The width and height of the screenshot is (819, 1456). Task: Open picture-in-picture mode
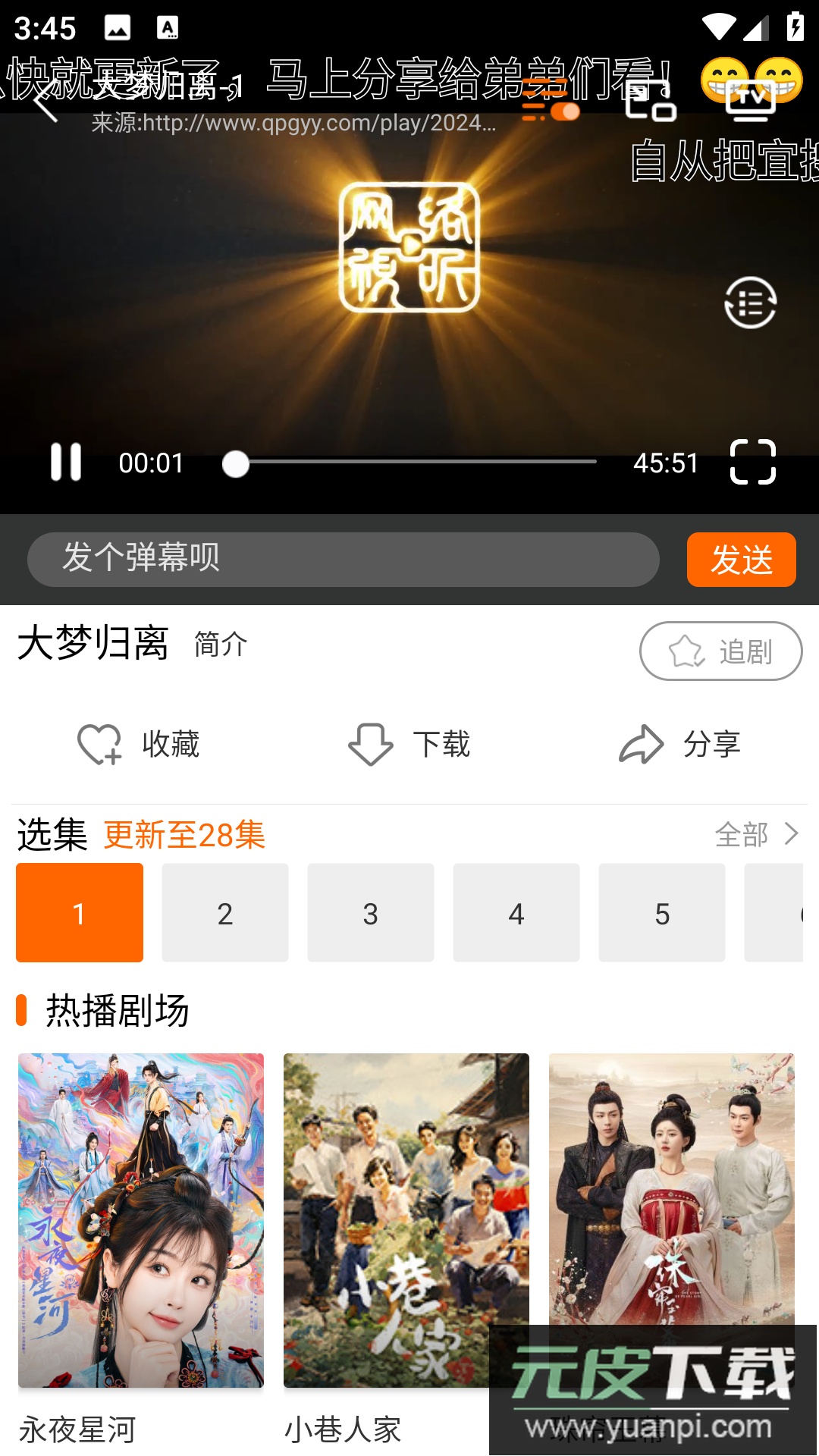651,102
